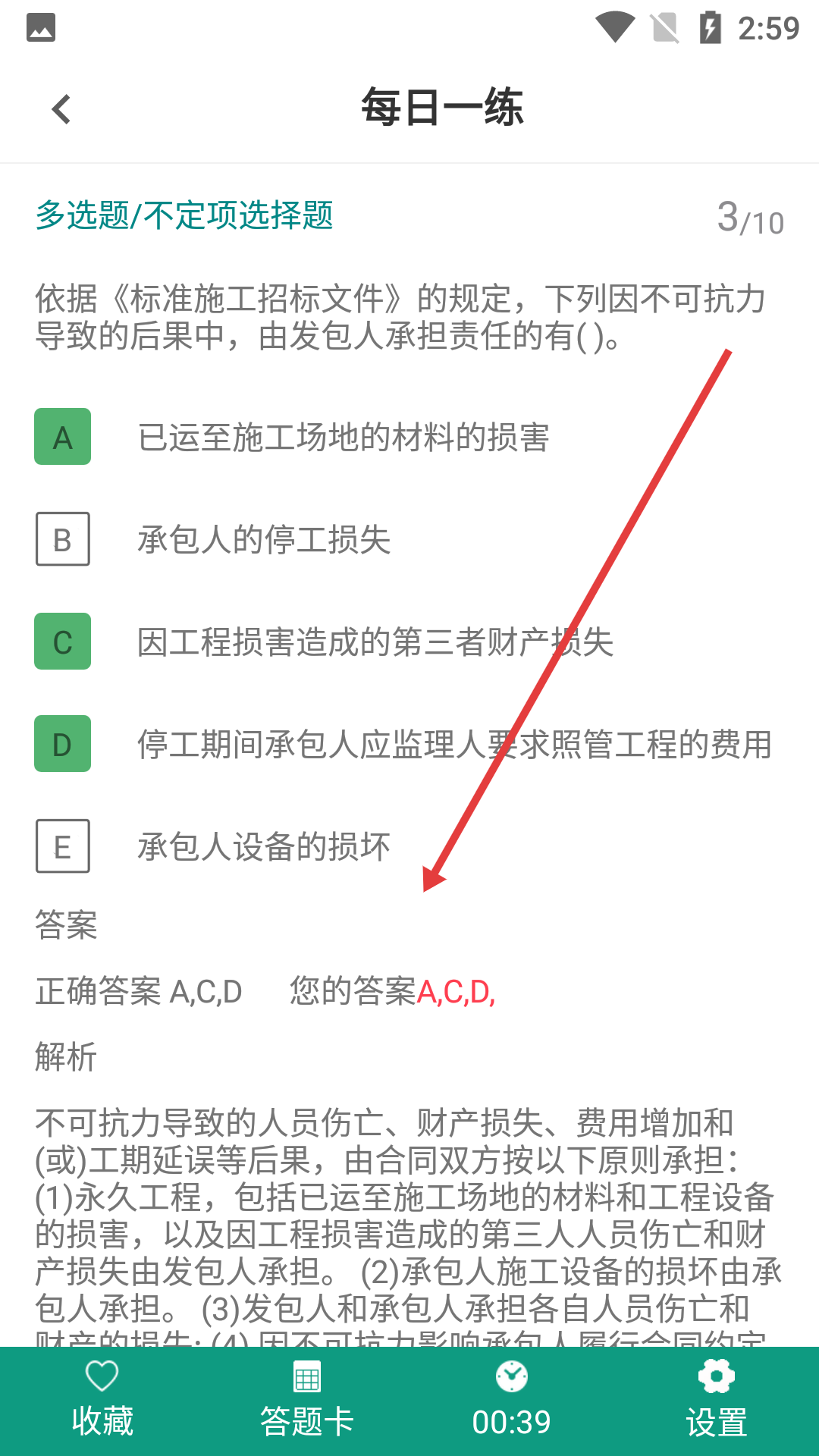Tap the 00:39 timer
Image resolution: width=819 pixels, height=1456 pixels.
(512, 1401)
